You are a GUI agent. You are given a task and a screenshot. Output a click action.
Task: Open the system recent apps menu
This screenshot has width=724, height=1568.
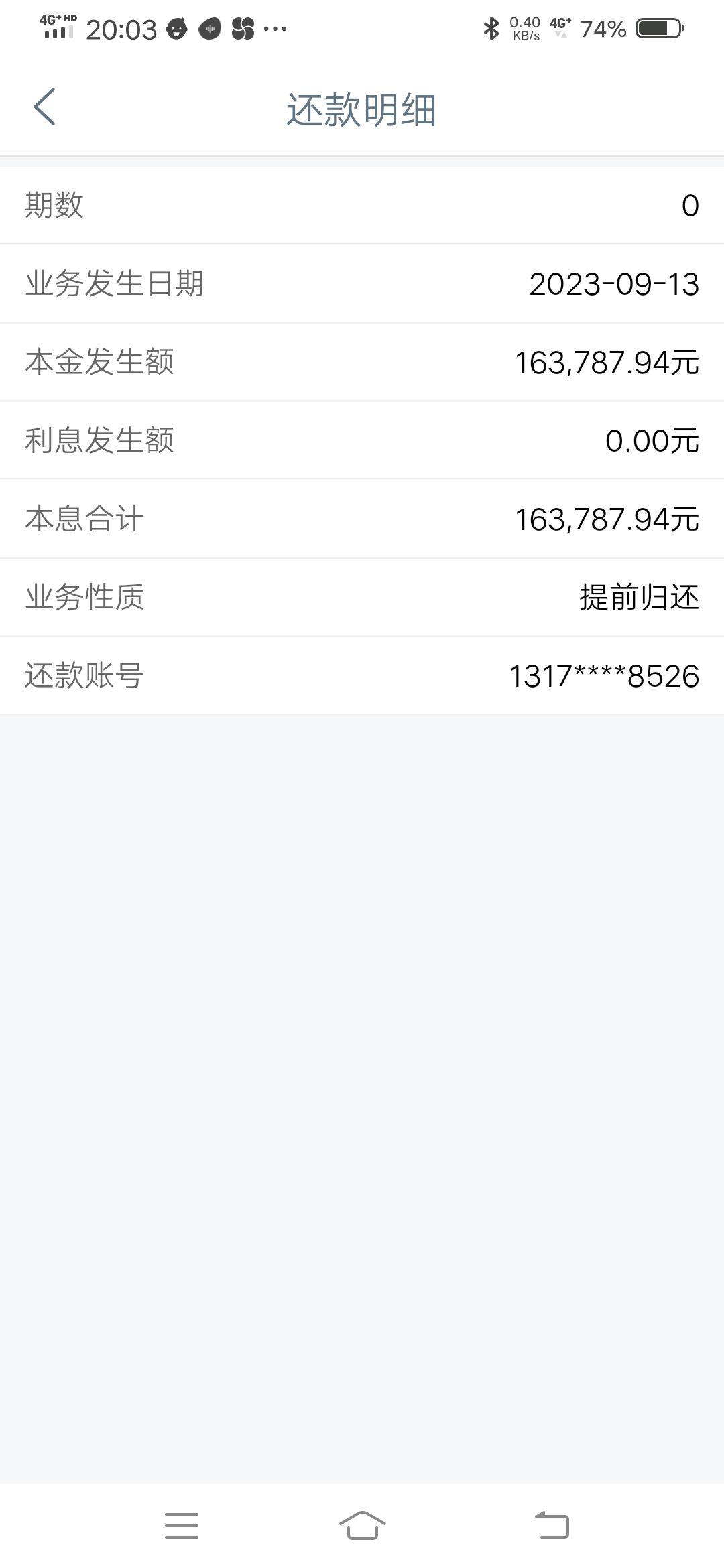pyautogui.click(x=182, y=1525)
